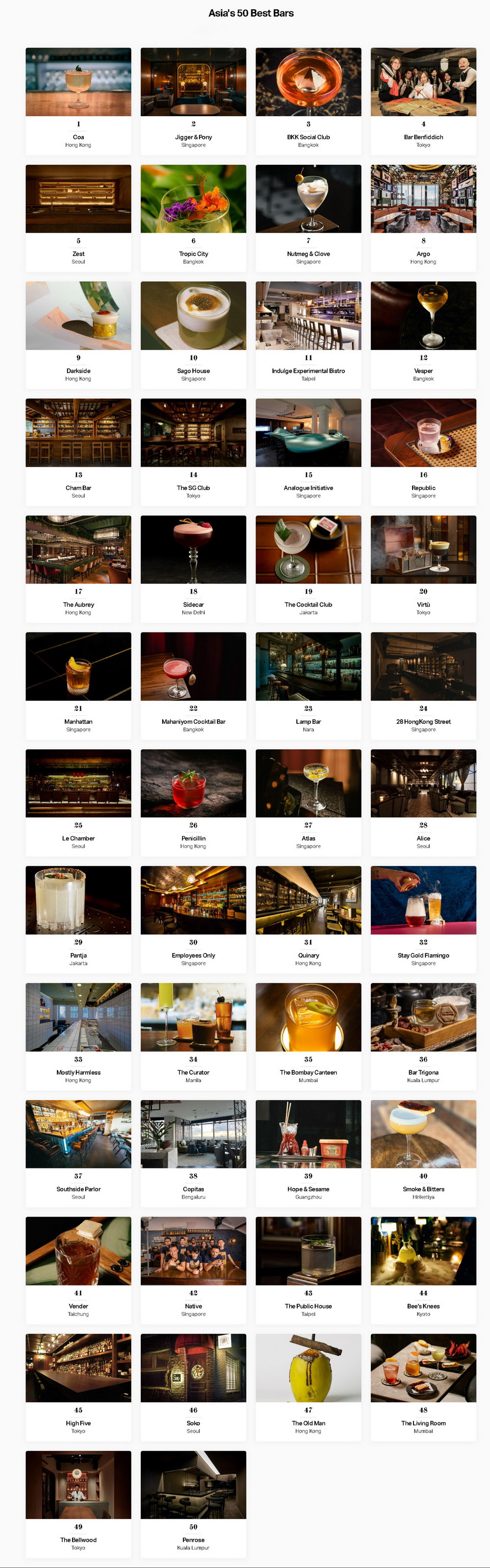View Penrose in Kuala Lumpur
This screenshot has height=1568, width=490.
pos(194,1503)
